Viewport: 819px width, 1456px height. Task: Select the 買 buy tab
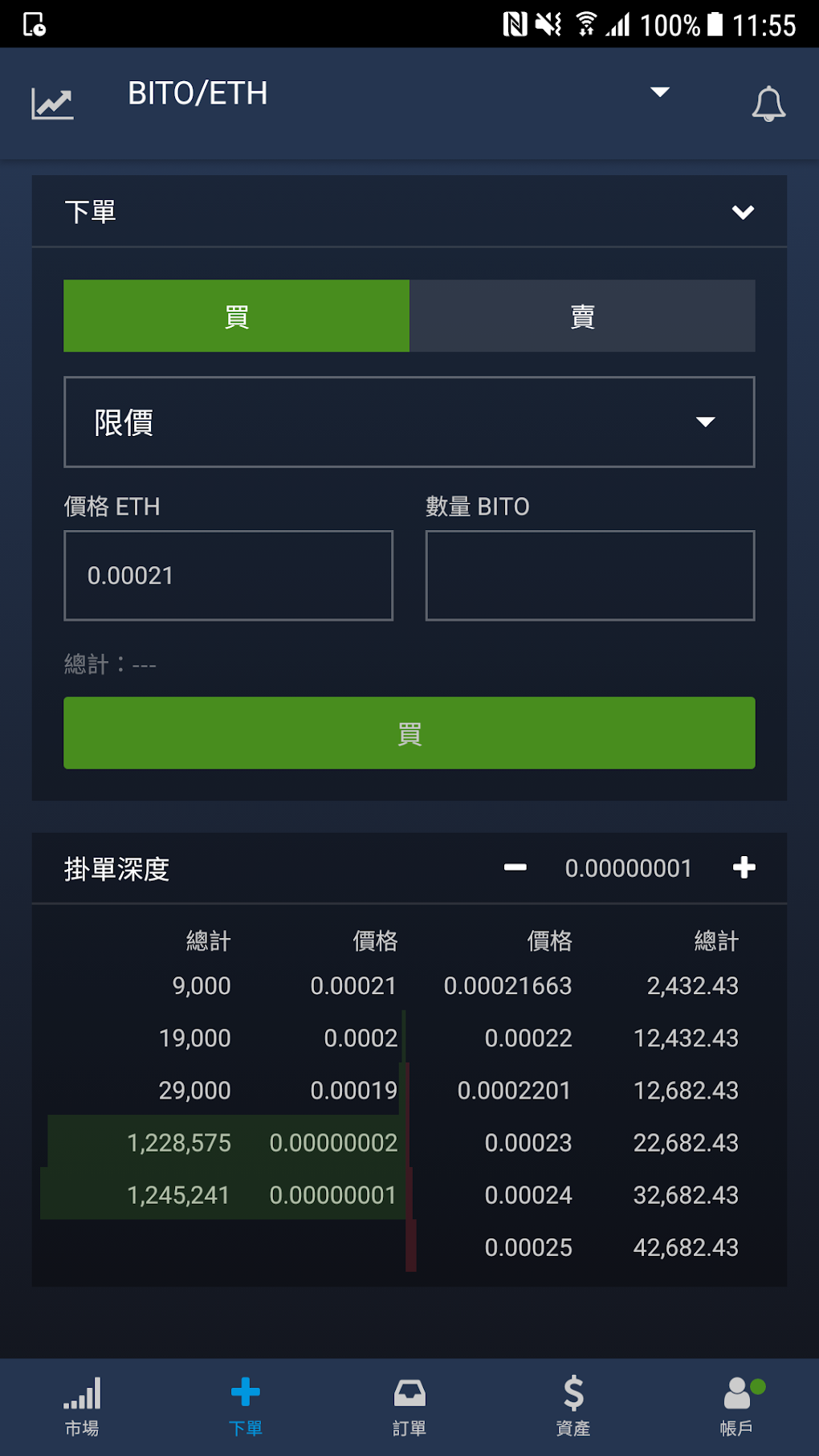[x=236, y=316]
